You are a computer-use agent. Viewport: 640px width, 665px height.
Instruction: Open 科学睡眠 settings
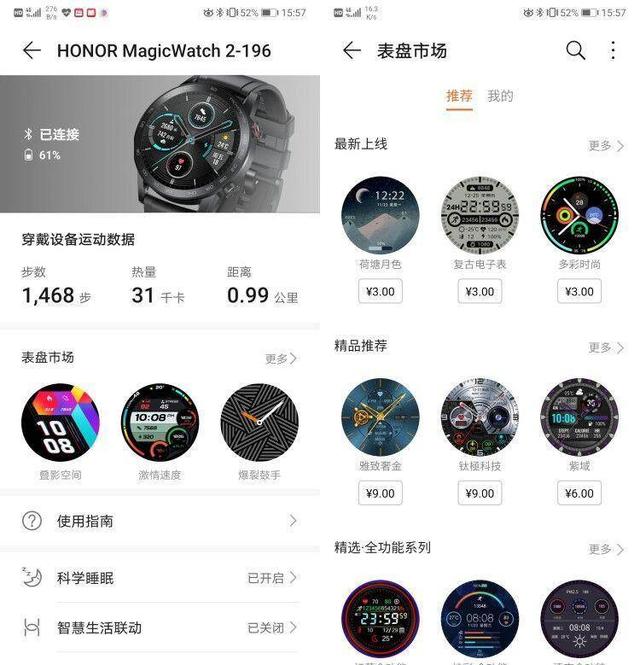coord(160,578)
